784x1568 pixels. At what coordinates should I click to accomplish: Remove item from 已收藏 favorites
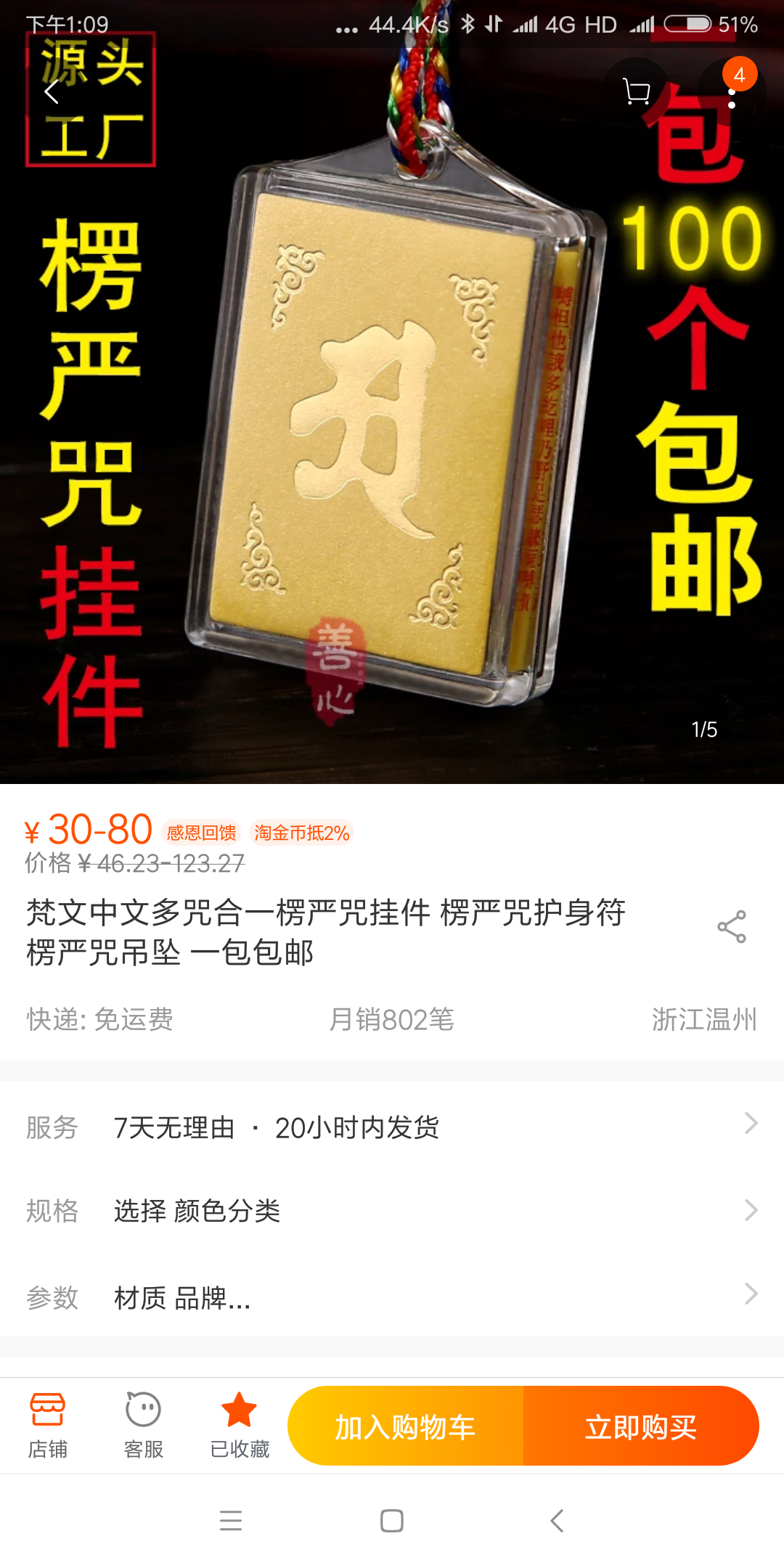point(239,1426)
